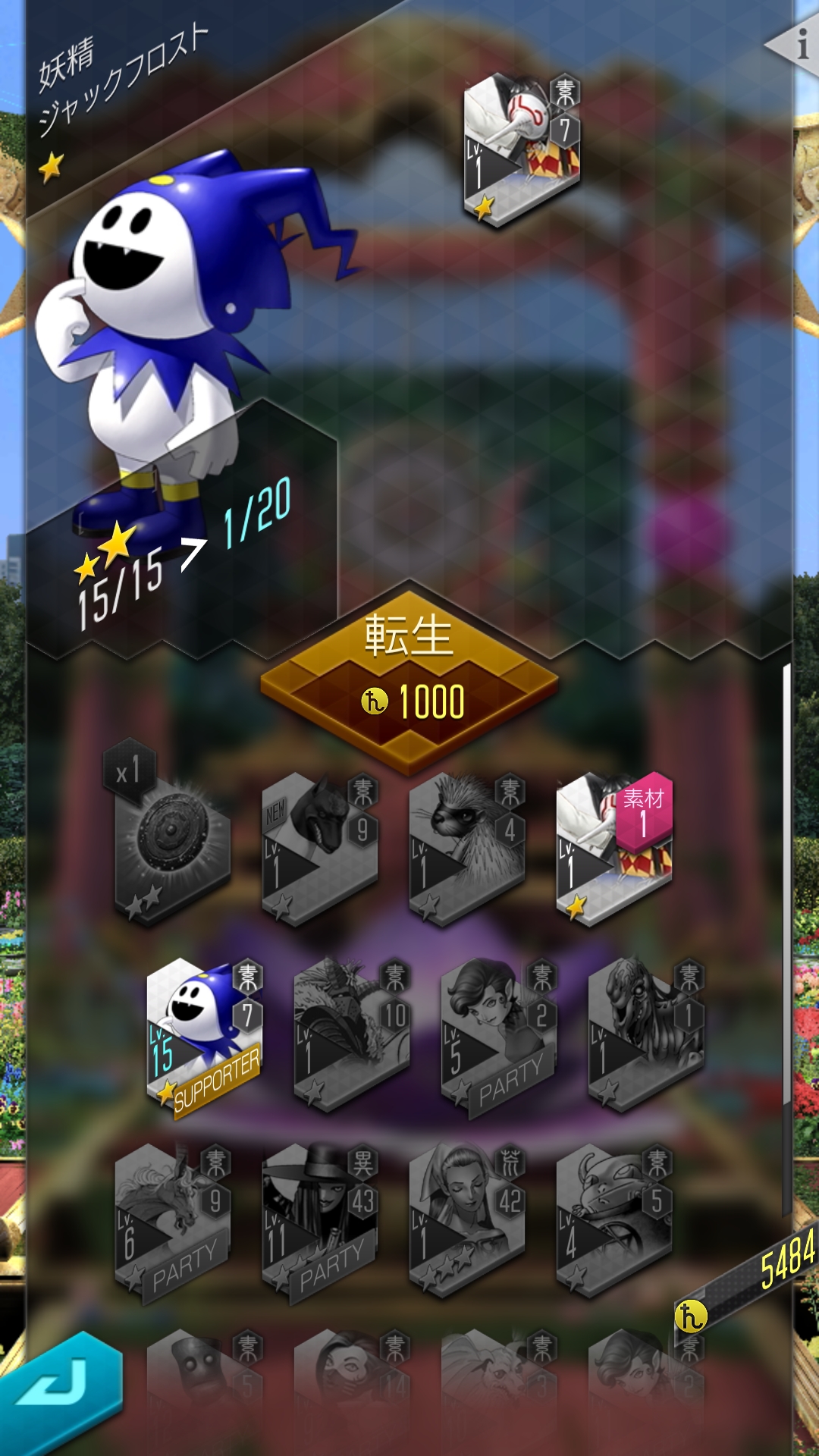Open the info panel arrow

pyautogui.click(x=793, y=45)
